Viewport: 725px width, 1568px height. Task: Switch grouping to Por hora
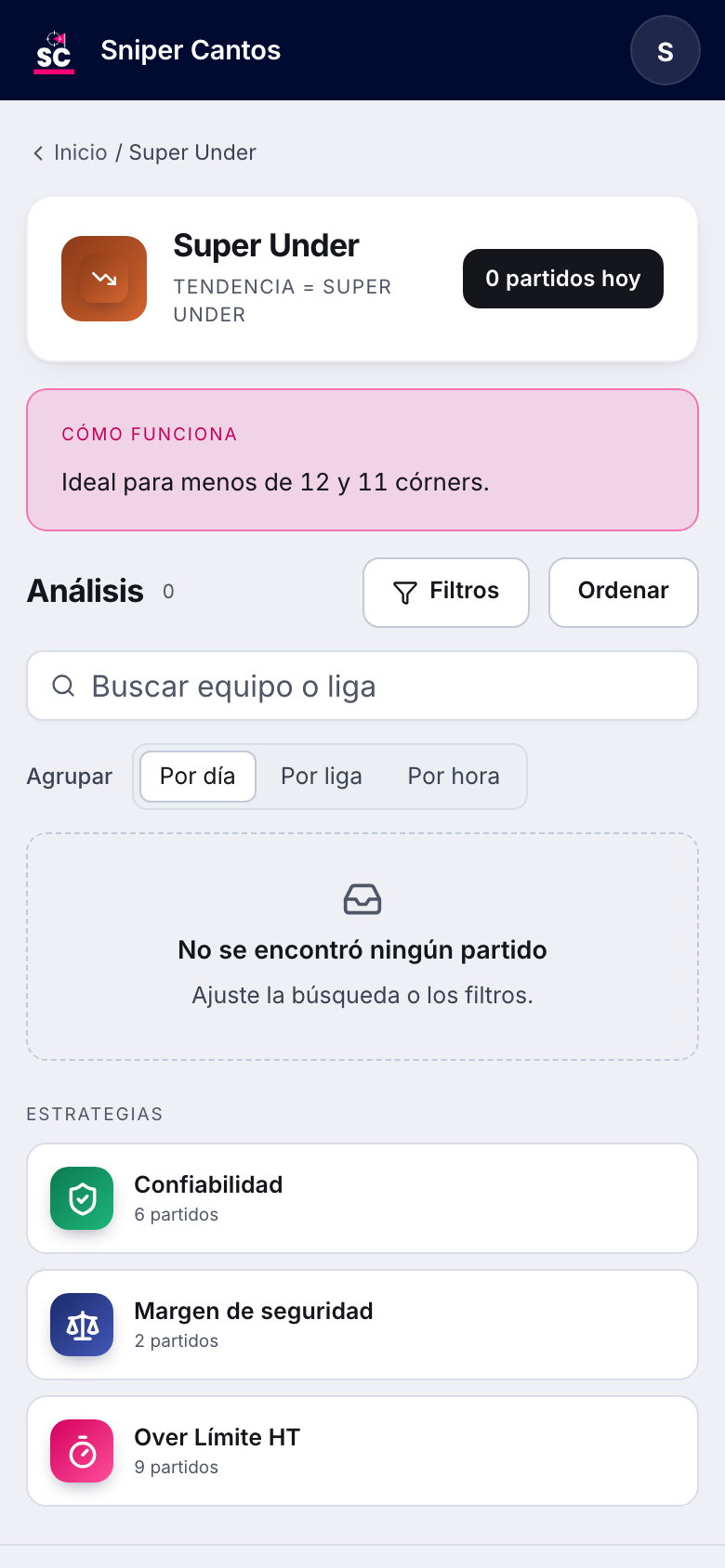point(454,776)
